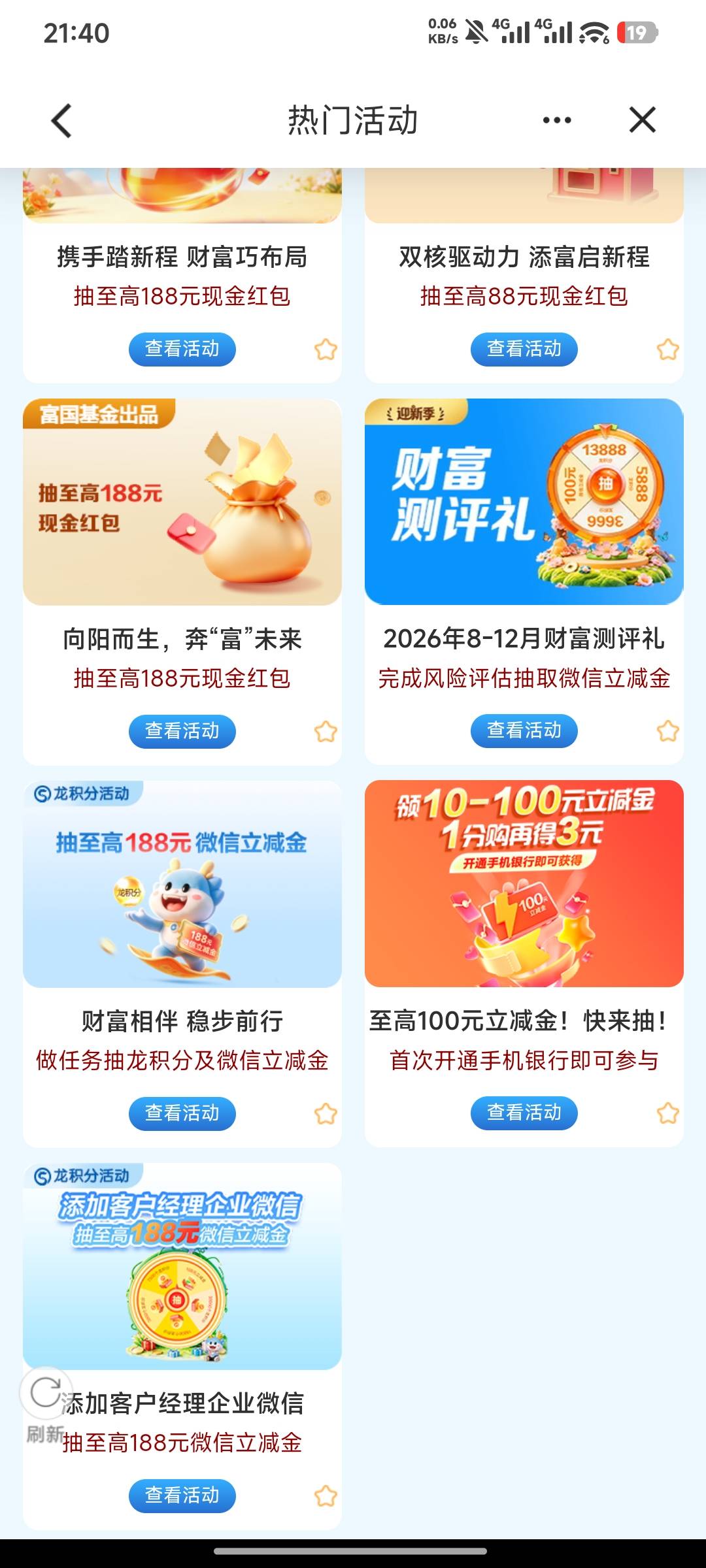The image size is (706, 1568).
Task: Tap 查看活动 under 携手踏新程 财富巧布局
Action: coord(182,349)
